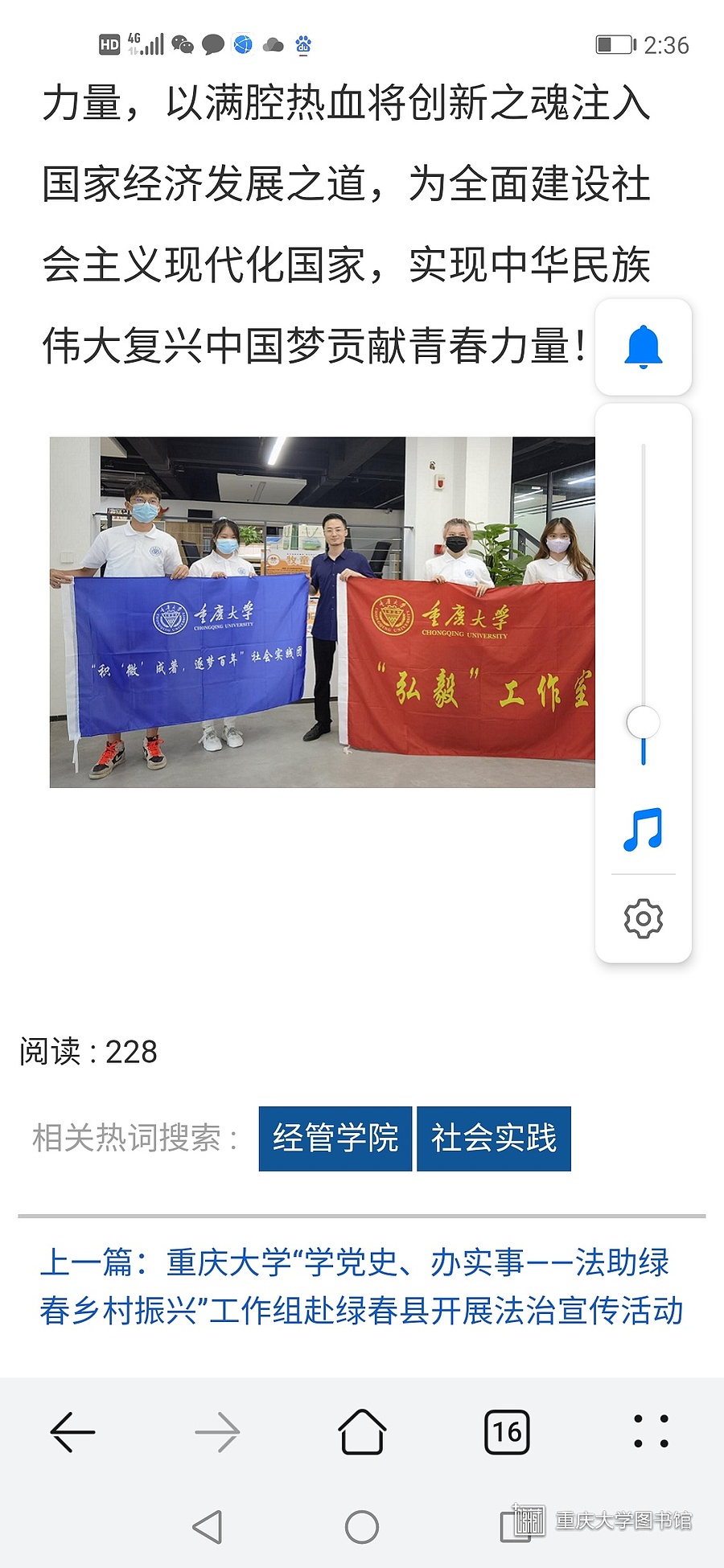Tap the system home circle button

point(362,1527)
